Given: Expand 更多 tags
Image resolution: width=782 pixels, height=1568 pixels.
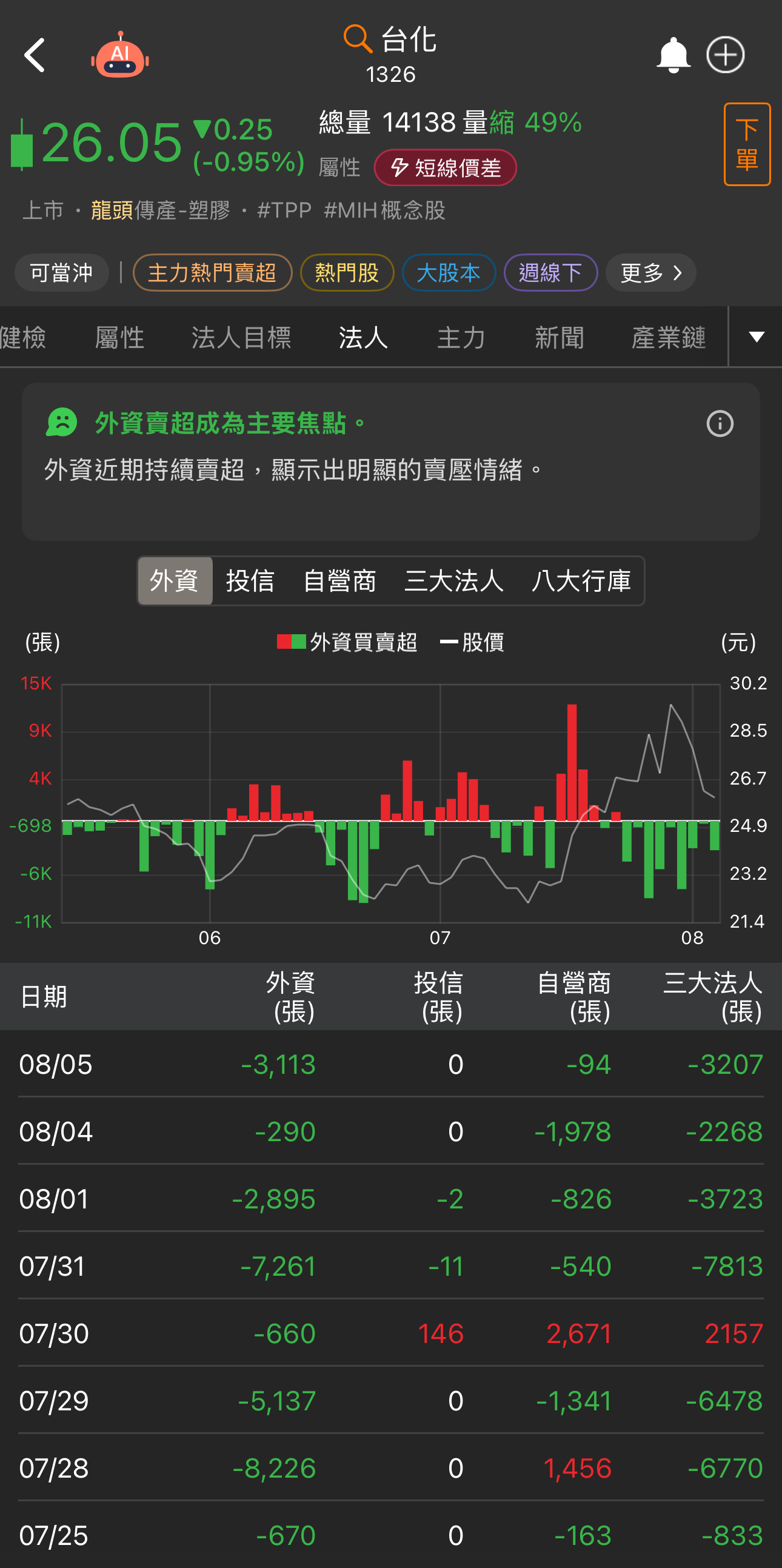Looking at the screenshot, I should pos(650,273).
